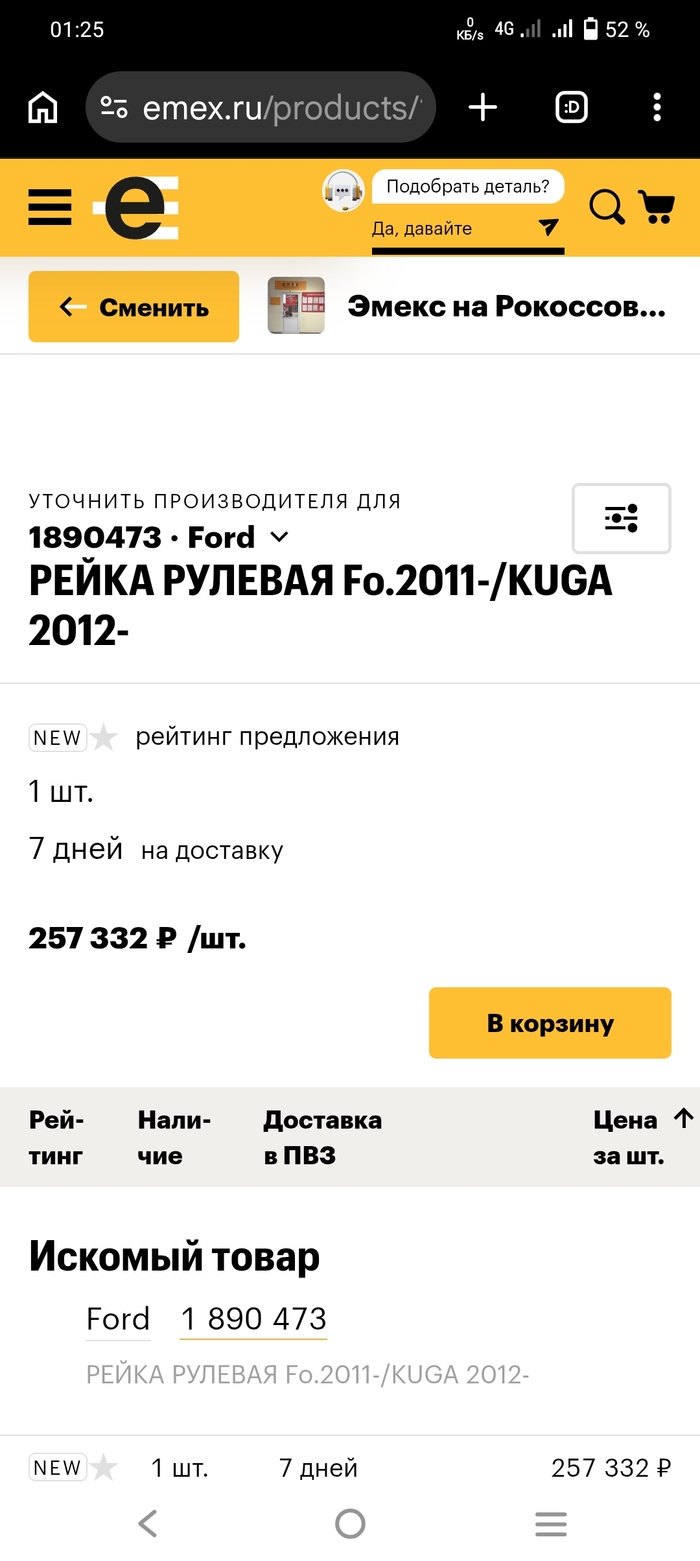
Task: Open a new browser tab with plus
Action: pos(483,107)
